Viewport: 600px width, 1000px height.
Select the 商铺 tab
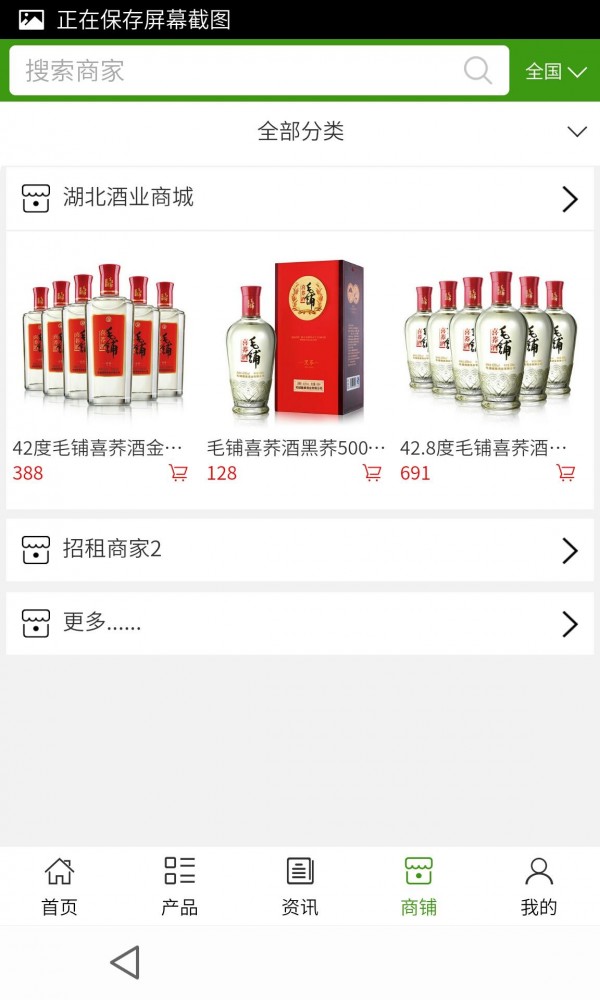419,886
